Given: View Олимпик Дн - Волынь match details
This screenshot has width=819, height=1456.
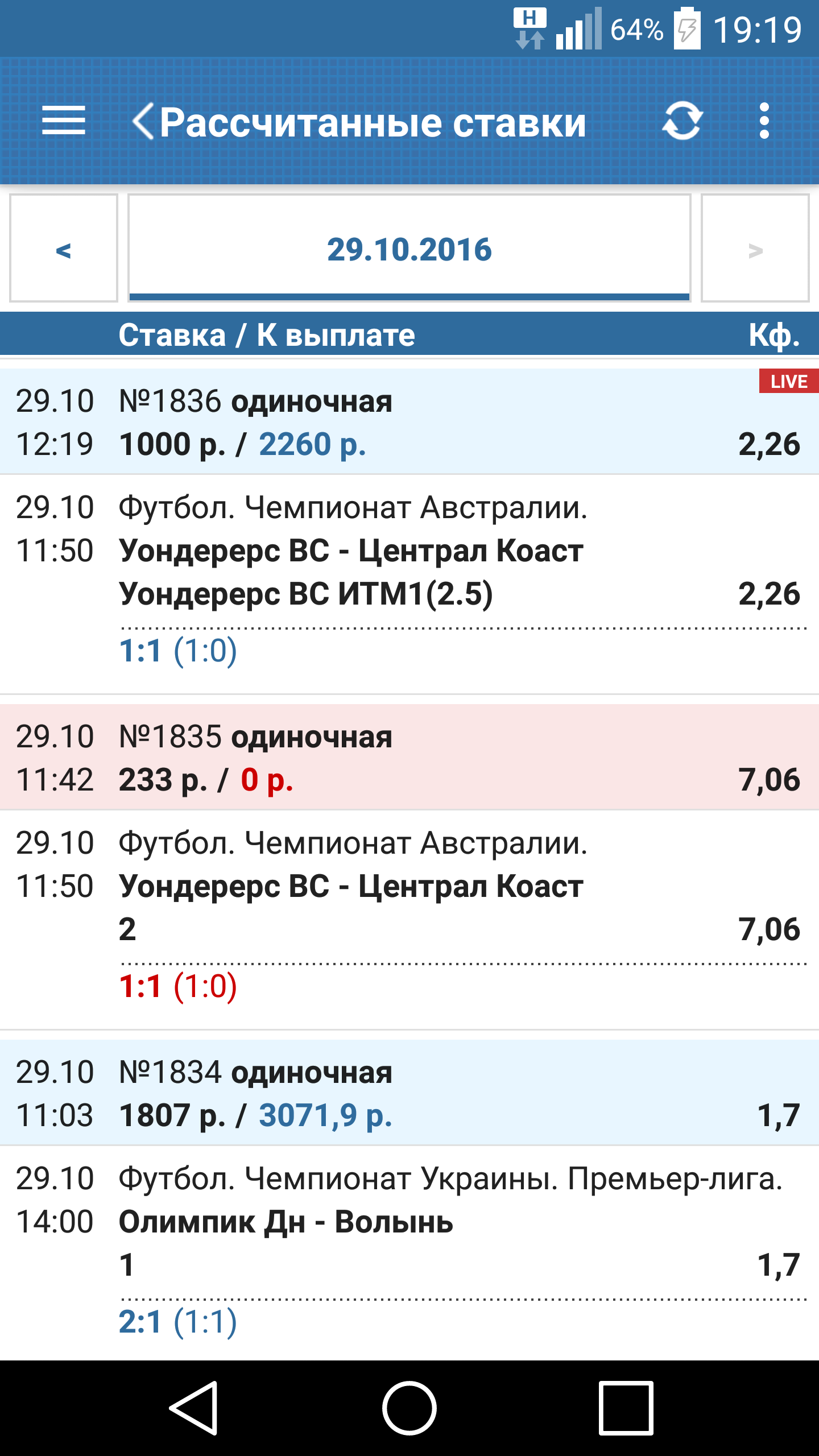Looking at the screenshot, I should pyautogui.click(x=409, y=1252).
